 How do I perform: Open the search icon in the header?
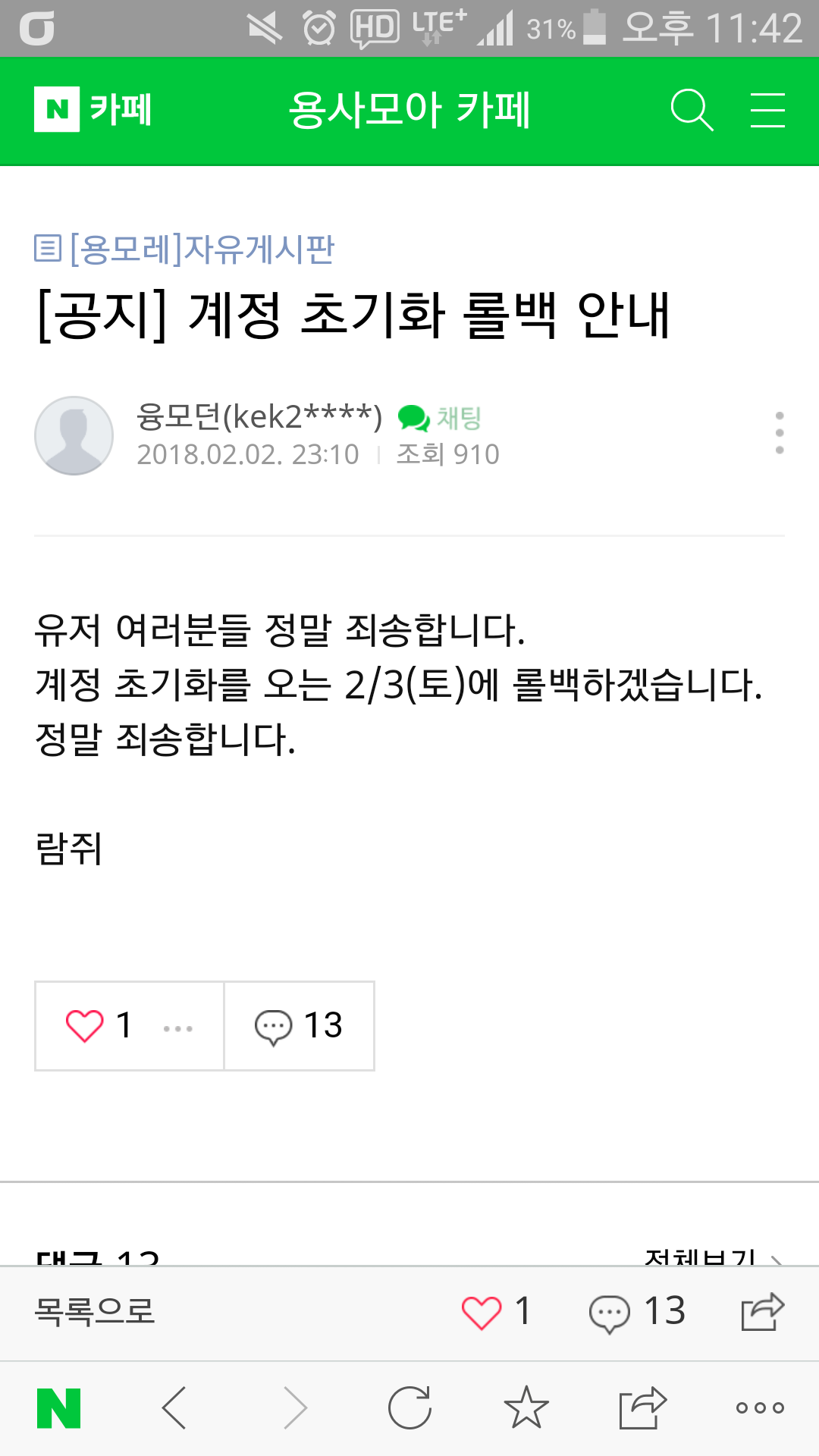tap(692, 111)
